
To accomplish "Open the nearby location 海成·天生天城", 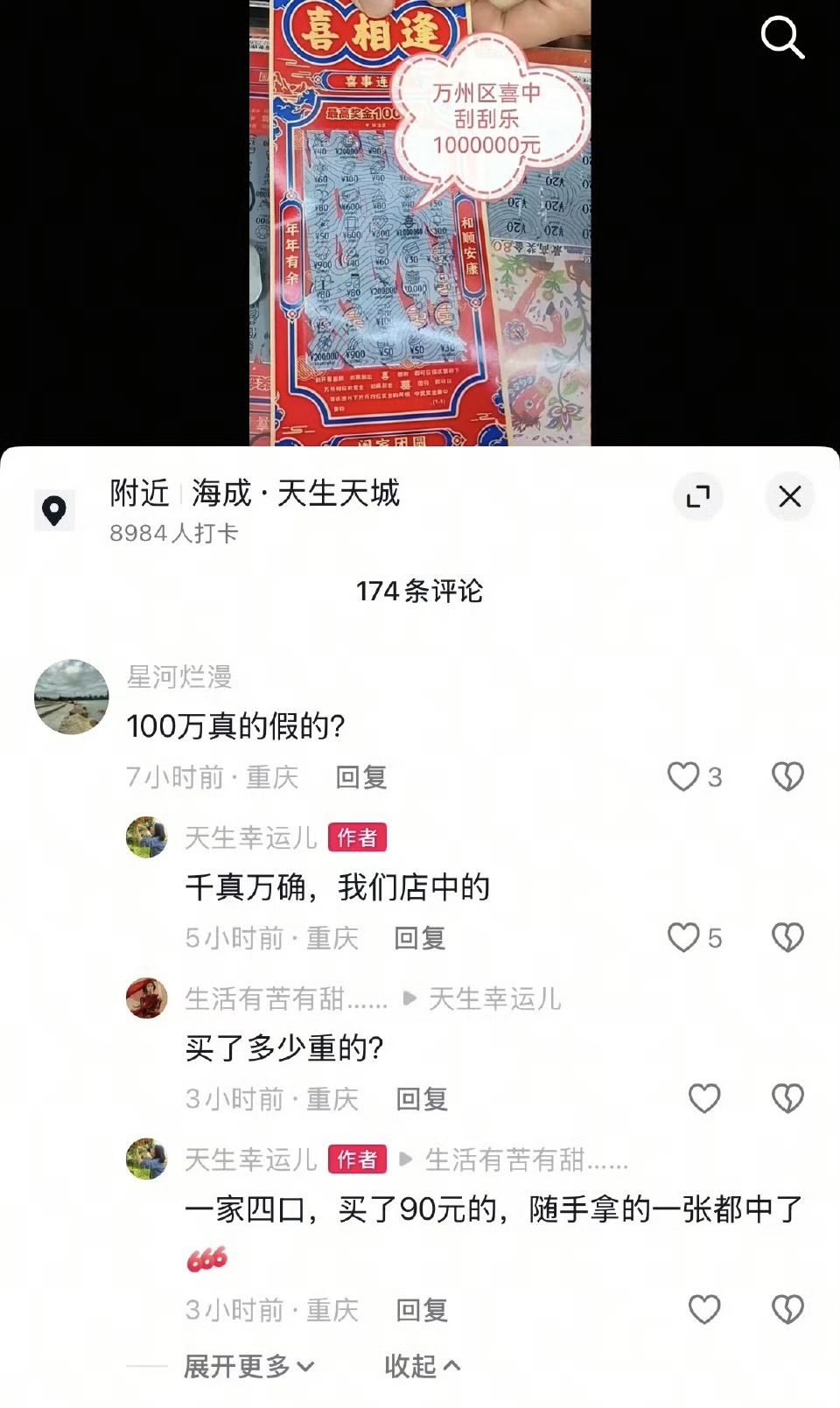I will (295, 494).
